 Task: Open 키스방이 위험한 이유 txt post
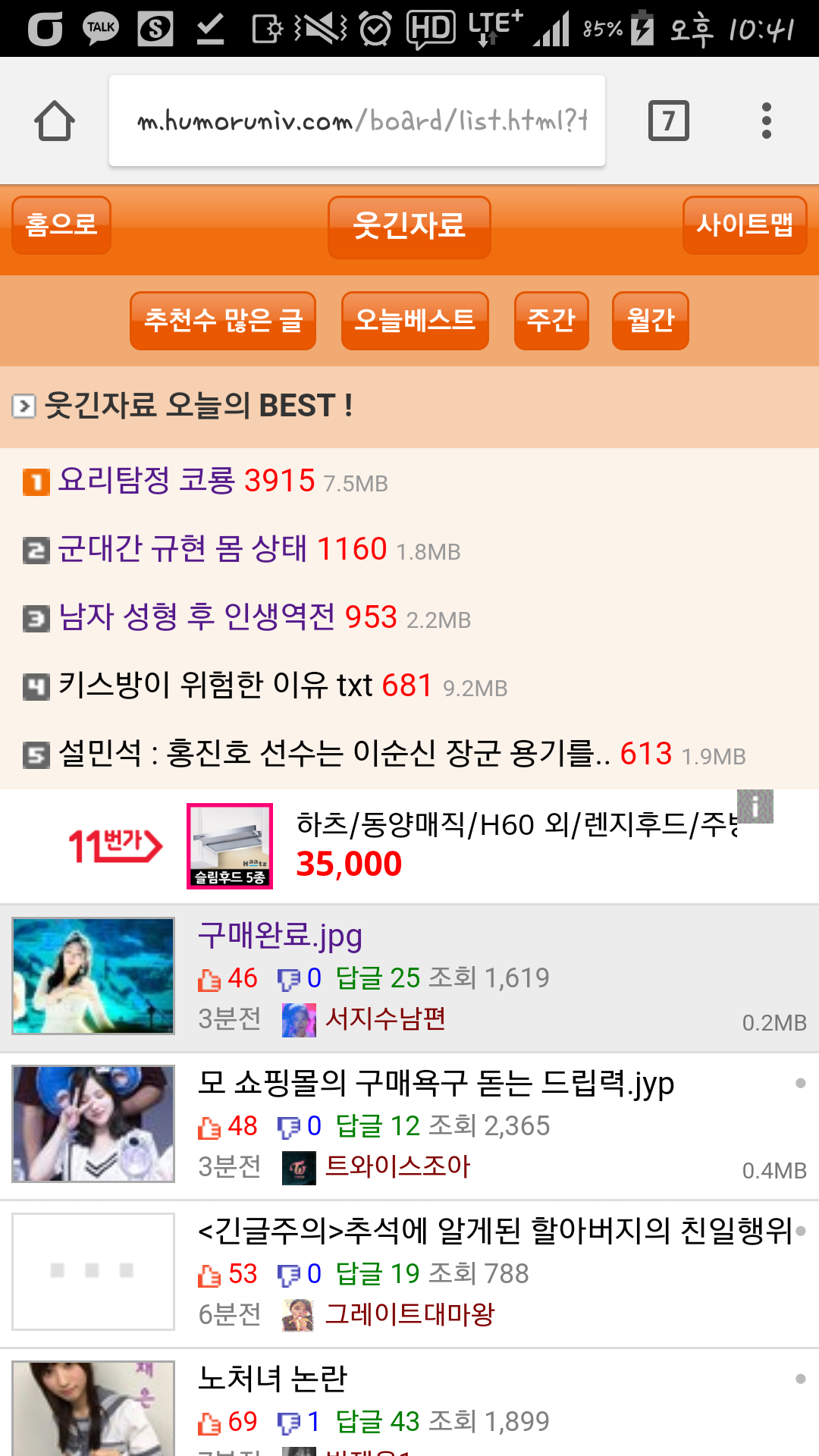point(215,686)
